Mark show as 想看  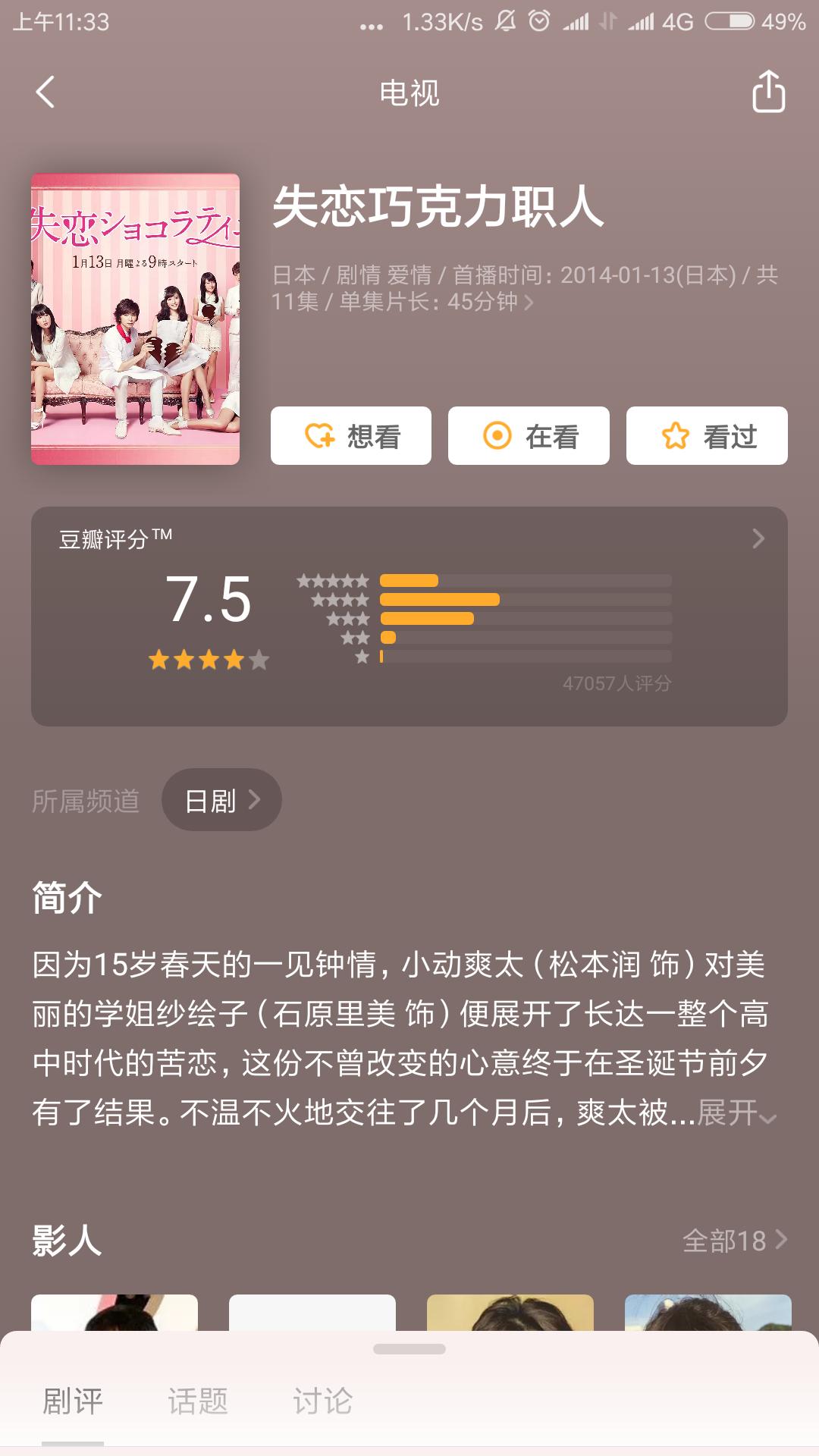pyautogui.click(x=351, y=436)
